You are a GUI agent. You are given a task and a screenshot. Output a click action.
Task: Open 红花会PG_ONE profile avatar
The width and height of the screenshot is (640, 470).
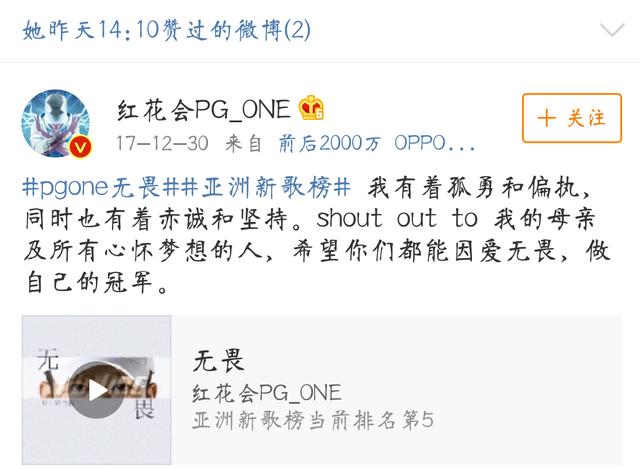click(x=57, y=124)
